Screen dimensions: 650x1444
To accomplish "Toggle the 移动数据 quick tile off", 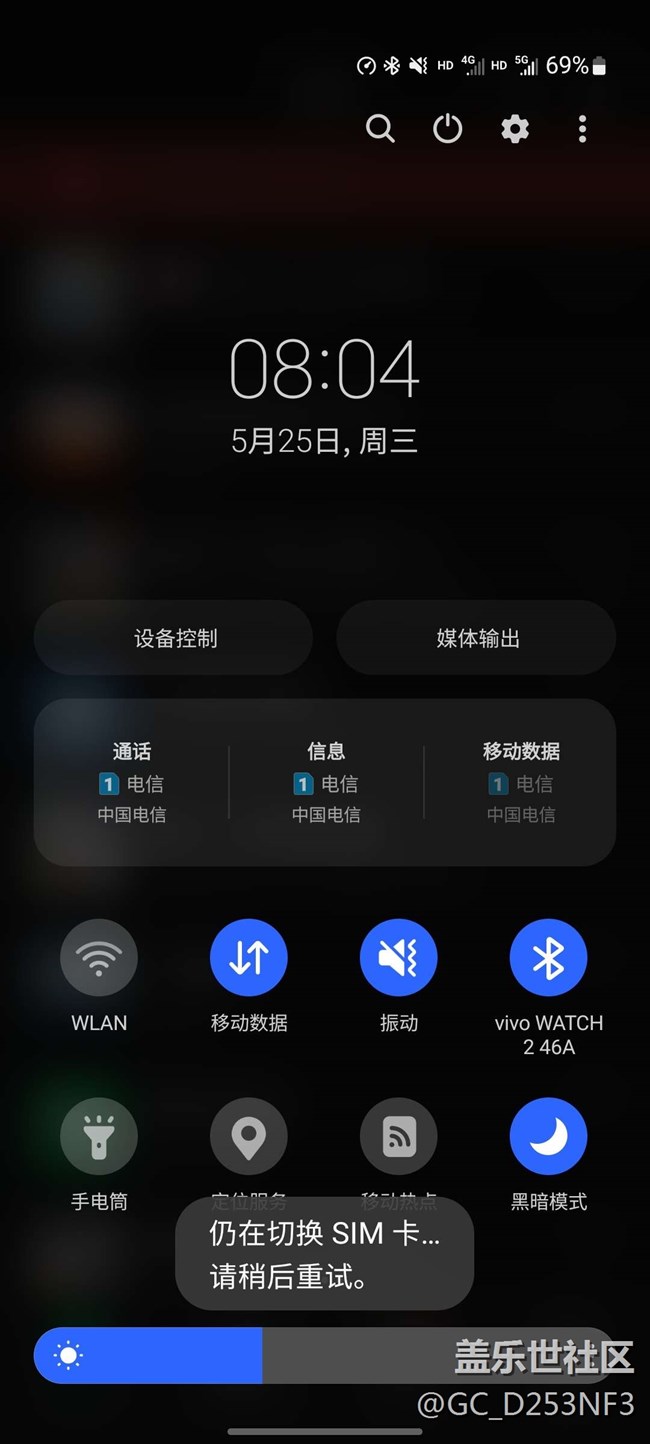I will (x=249, y=957).
